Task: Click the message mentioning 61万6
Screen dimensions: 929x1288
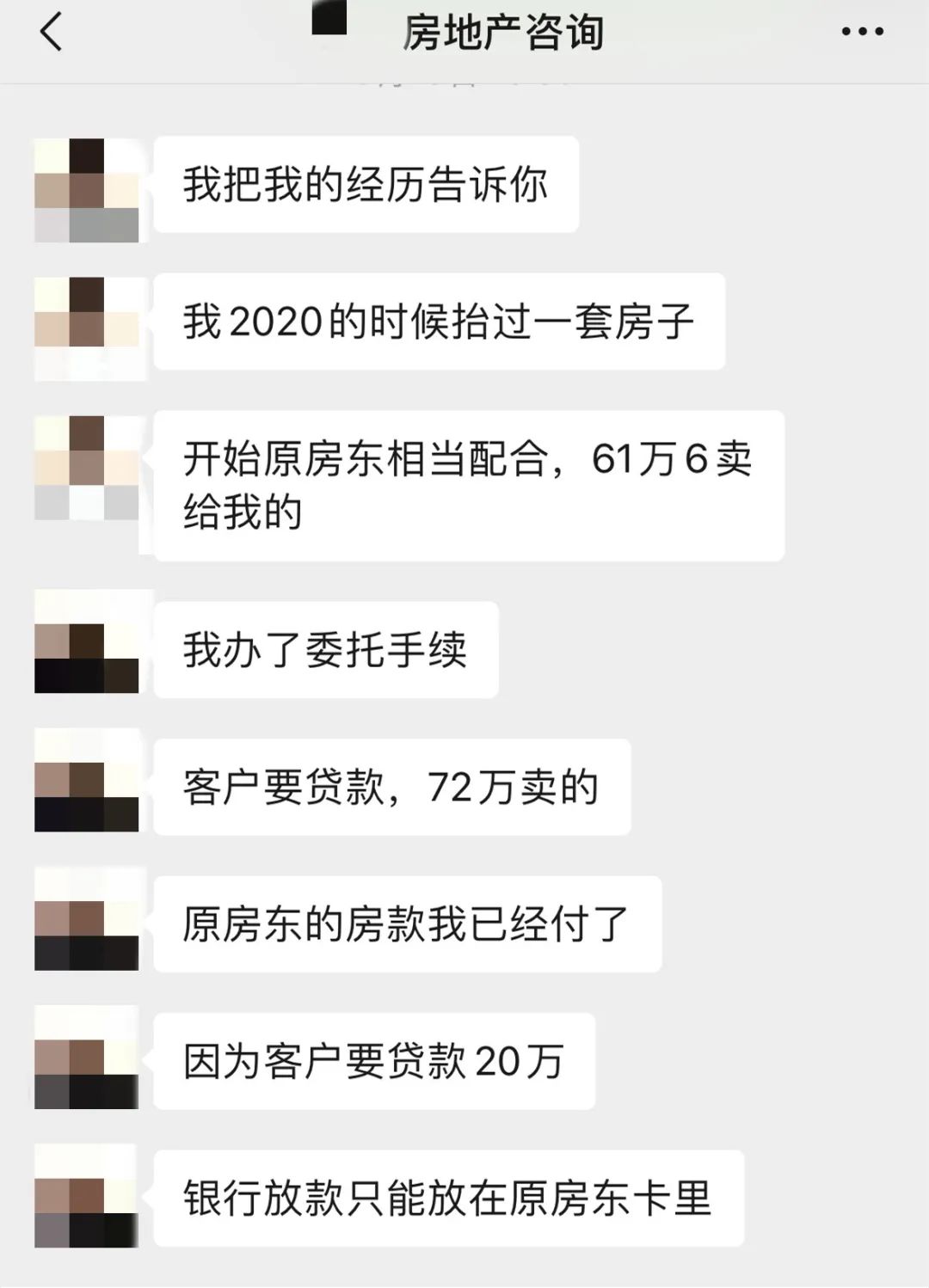Action: coord(464,481)
